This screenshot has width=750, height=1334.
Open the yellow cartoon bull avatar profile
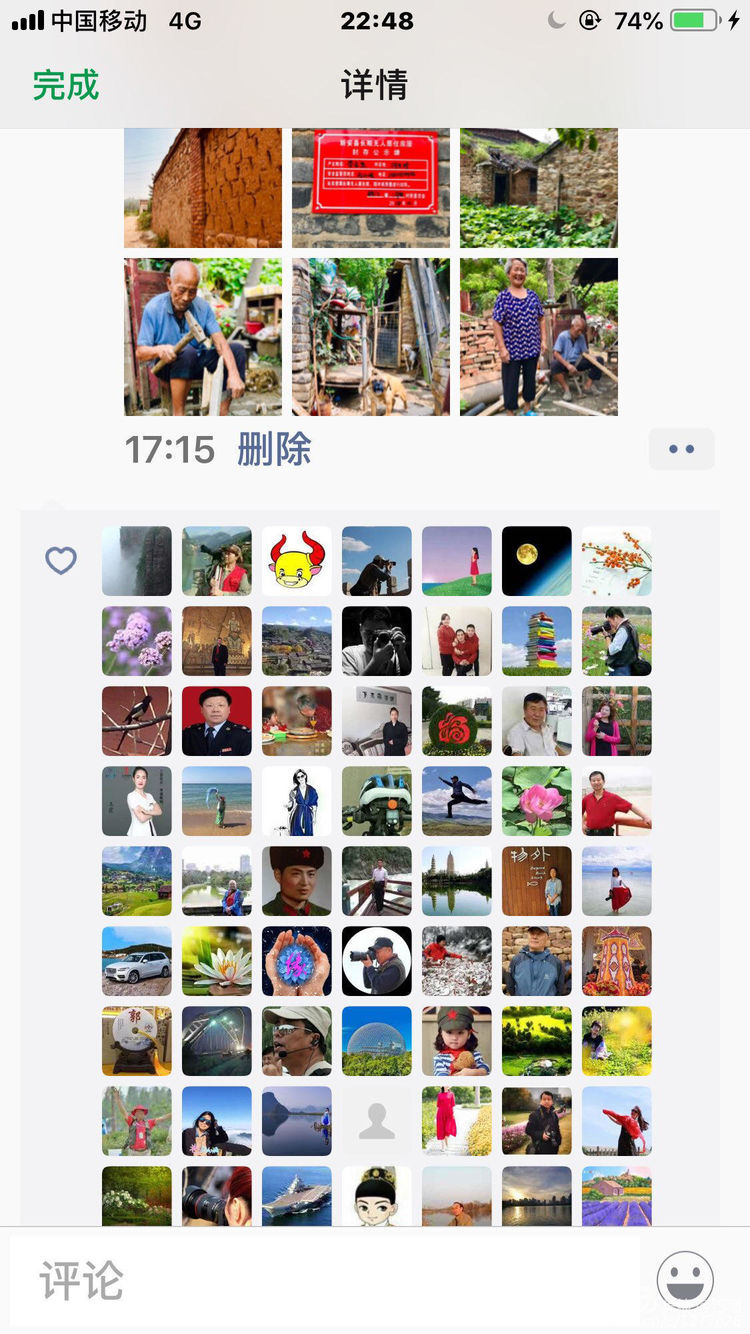[x=297, y=561]
